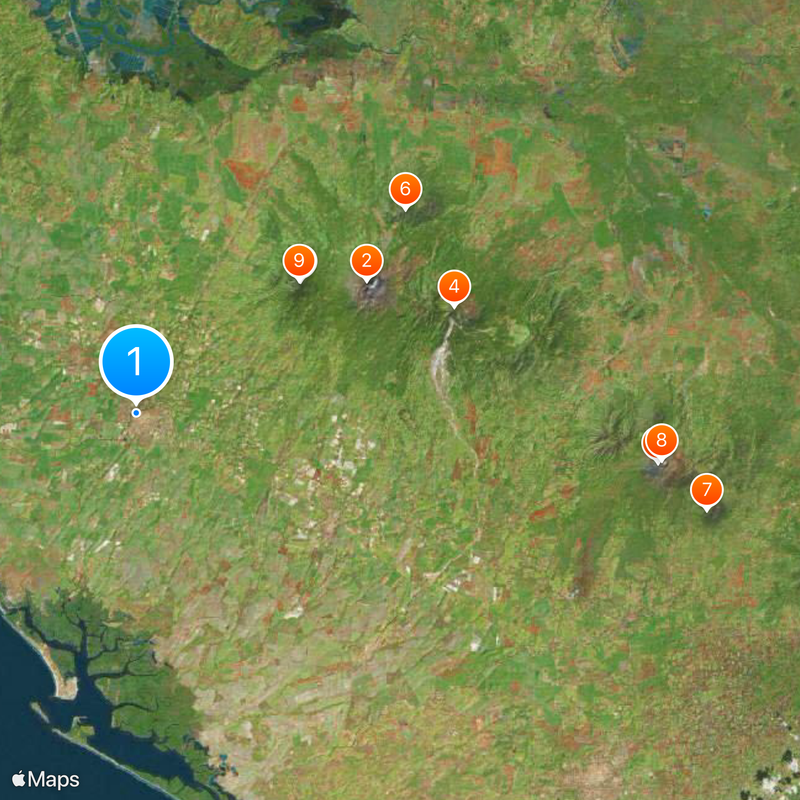Choose the orange pin numbered 9
Image resolution: width=800 pixels, height=800 pixels.
299,260
